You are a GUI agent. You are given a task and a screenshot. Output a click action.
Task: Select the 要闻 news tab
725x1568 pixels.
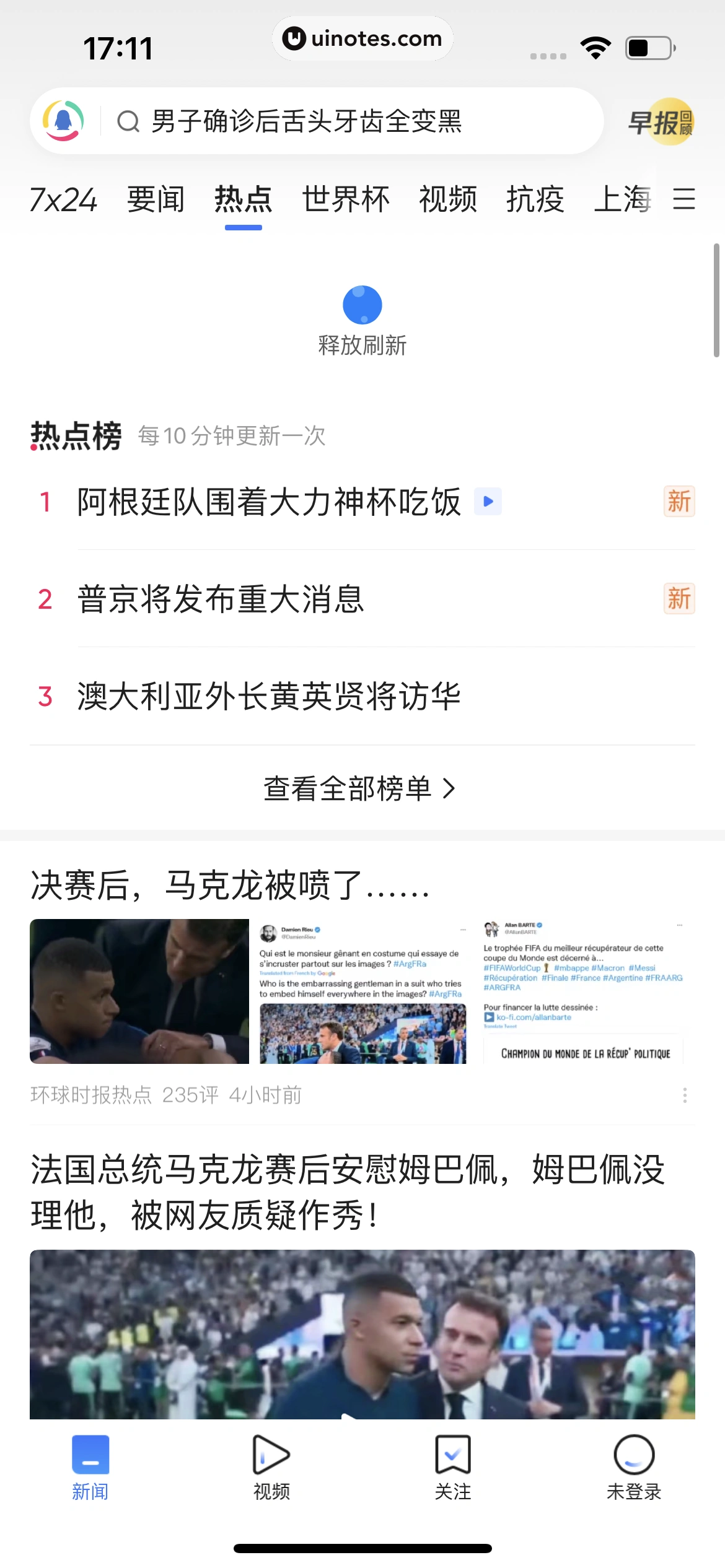pyautogui.click(x=155, y=199)
